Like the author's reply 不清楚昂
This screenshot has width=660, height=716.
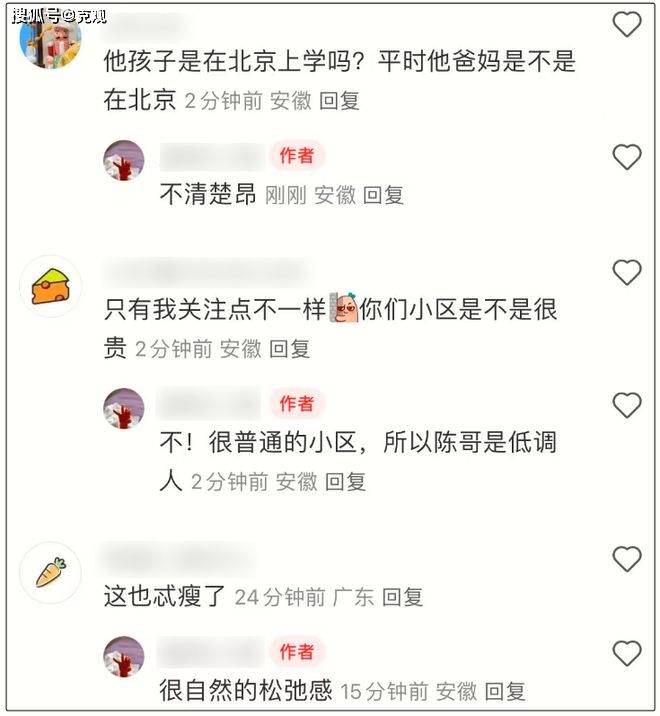point(626,157)
